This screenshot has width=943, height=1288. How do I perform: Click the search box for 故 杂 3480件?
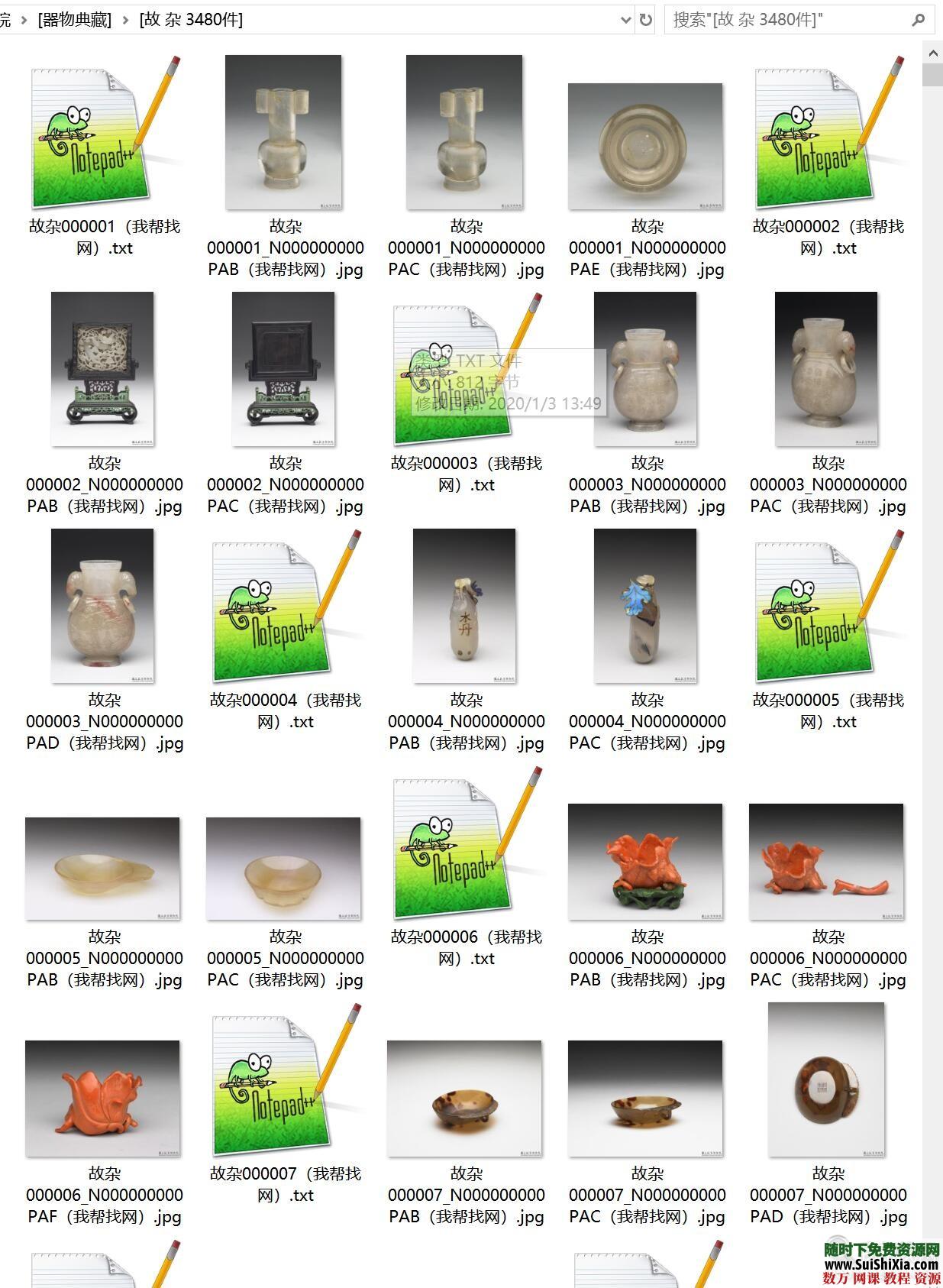pyautogui.click(x=786, y=19)
